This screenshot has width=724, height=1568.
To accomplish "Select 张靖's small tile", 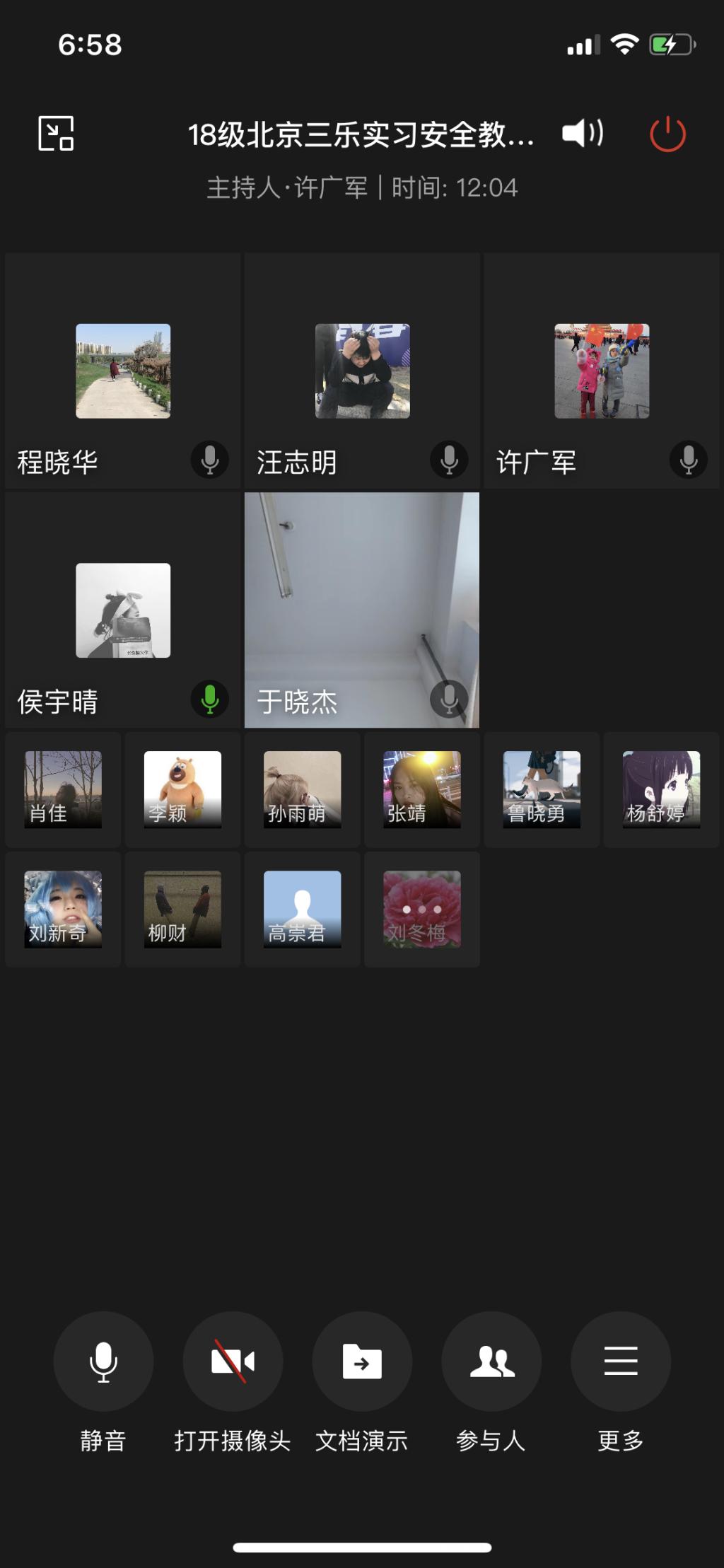I will click(x=422, y=790).
